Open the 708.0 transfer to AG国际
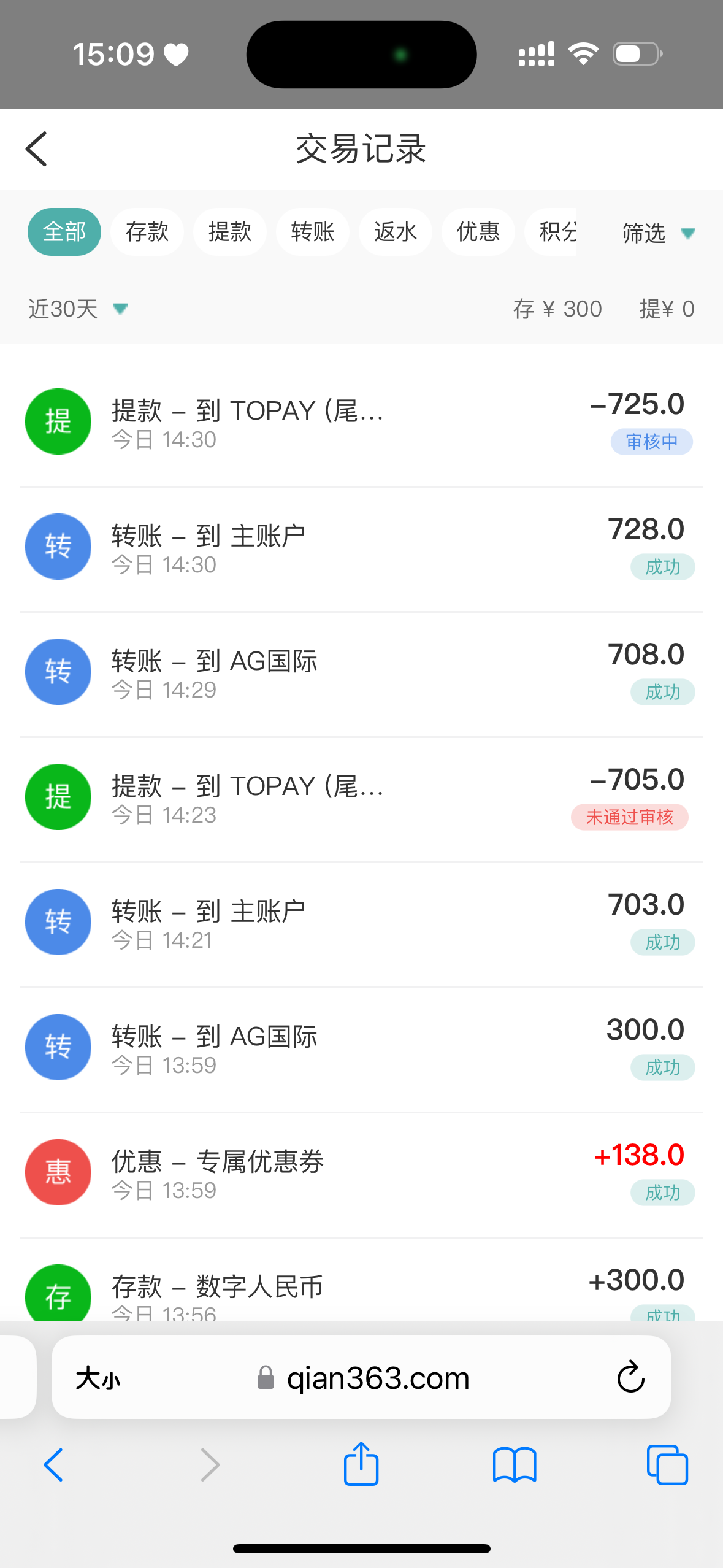The image size is (723, 1568). (361, 674)
